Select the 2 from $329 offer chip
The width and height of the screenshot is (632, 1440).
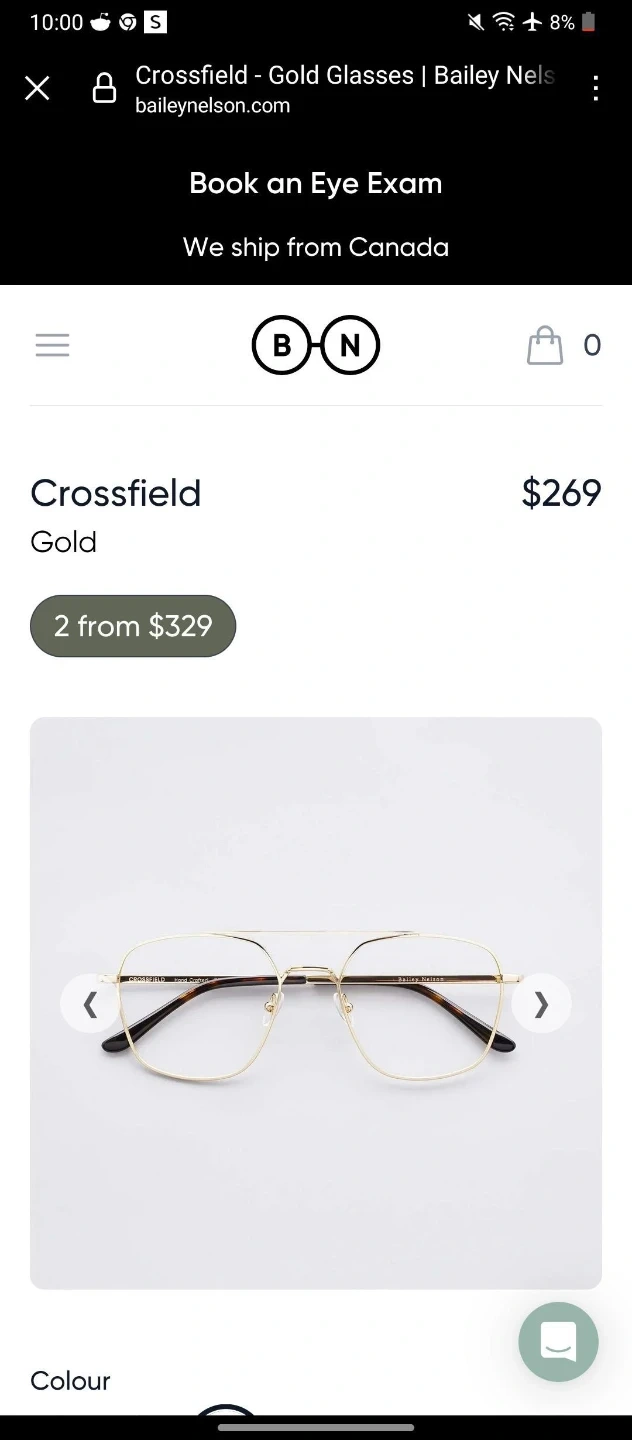pyautogui.click(x=133, y=626)
